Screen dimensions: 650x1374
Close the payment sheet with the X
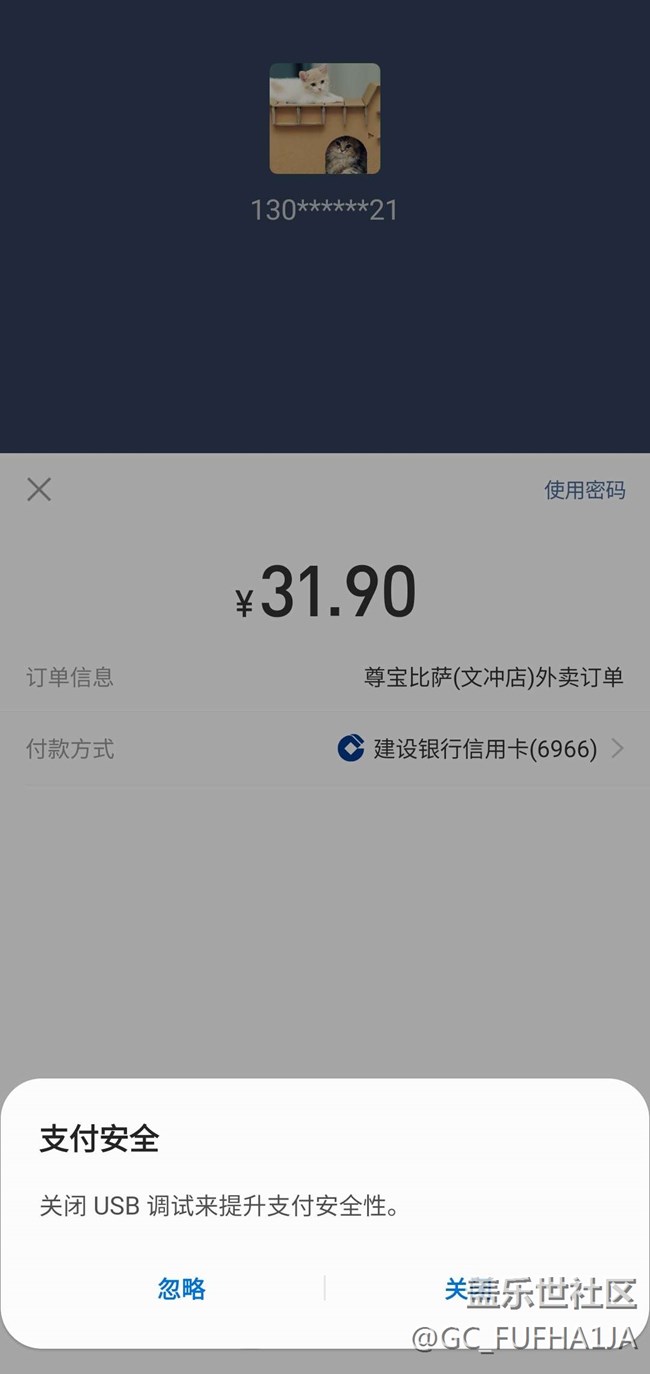click(39, 489)
